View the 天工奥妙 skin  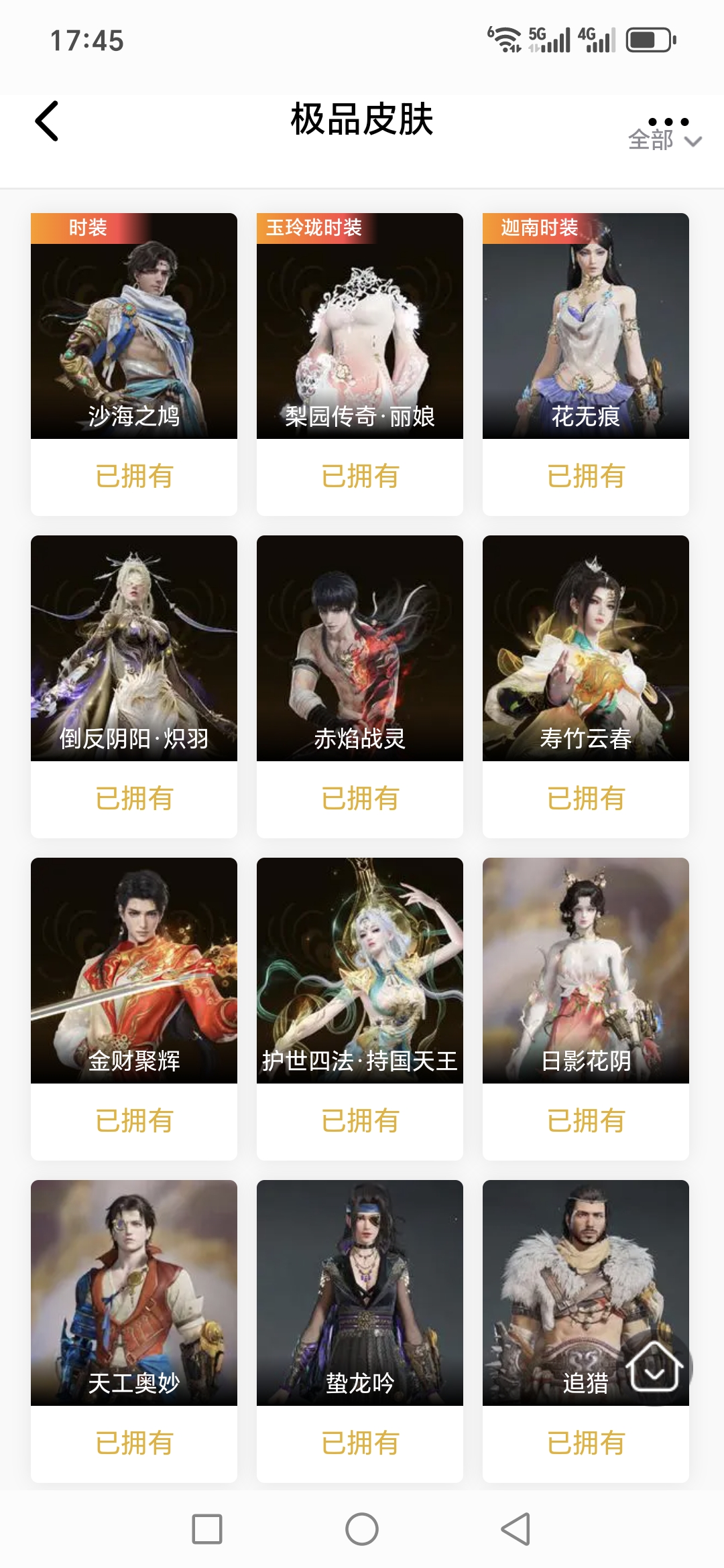click(x=134, y=1293)
